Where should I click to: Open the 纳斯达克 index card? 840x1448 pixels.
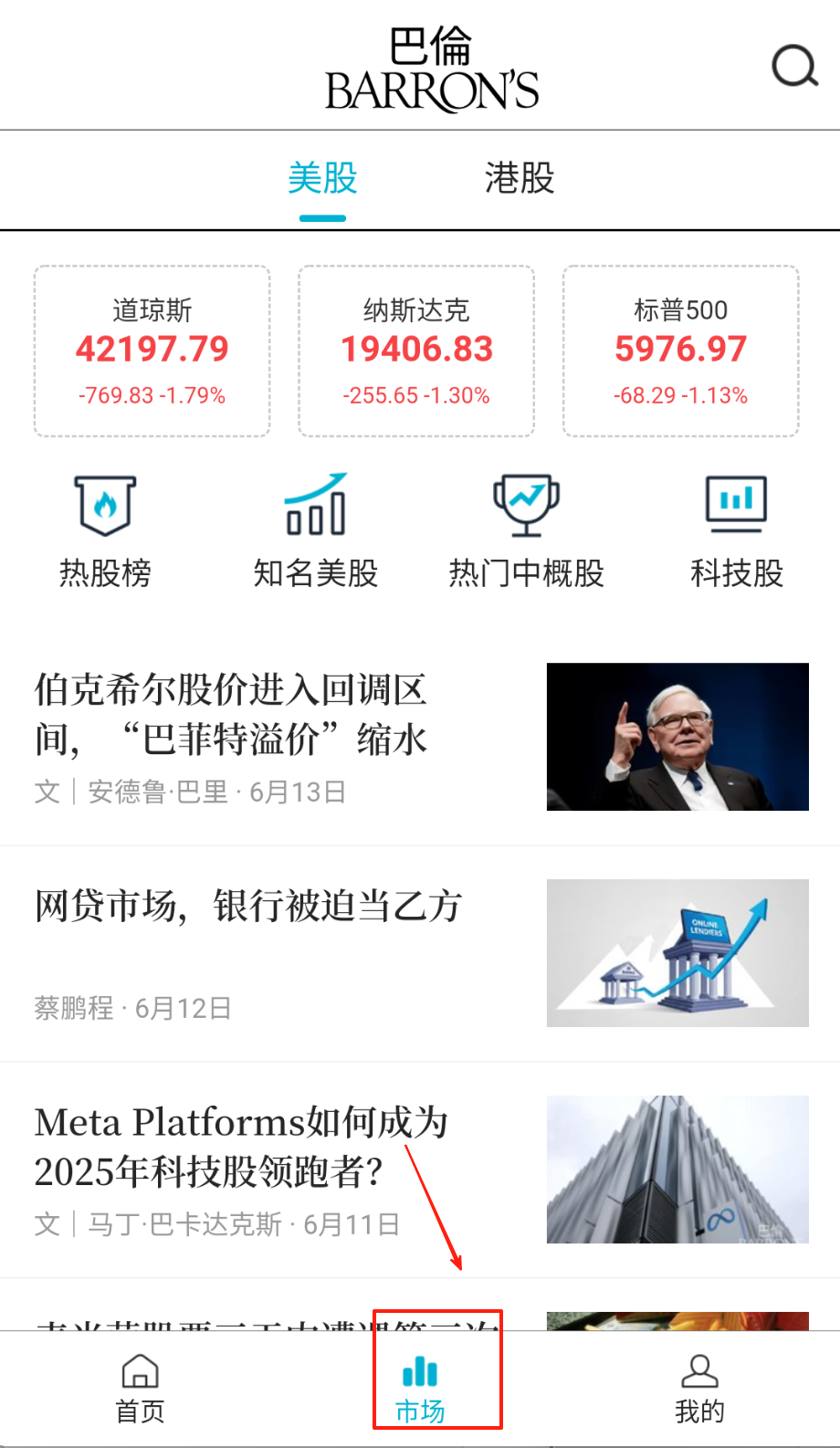coord(416,352)
